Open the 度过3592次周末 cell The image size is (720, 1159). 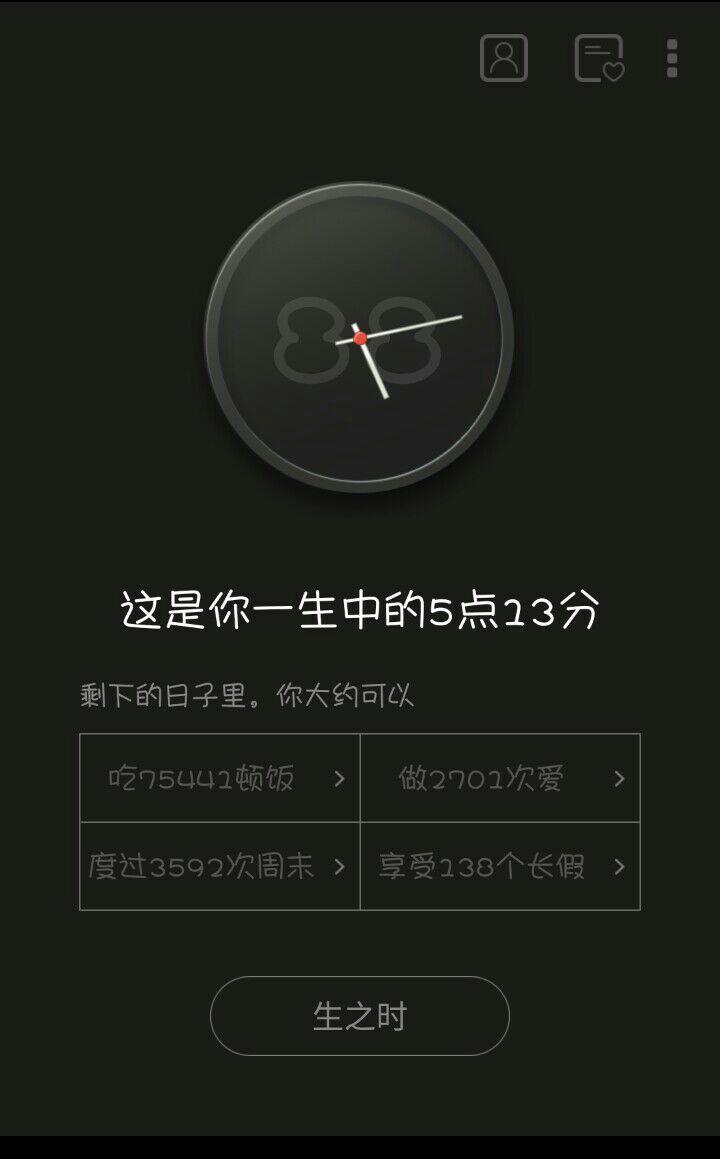[x=220, y=866]
